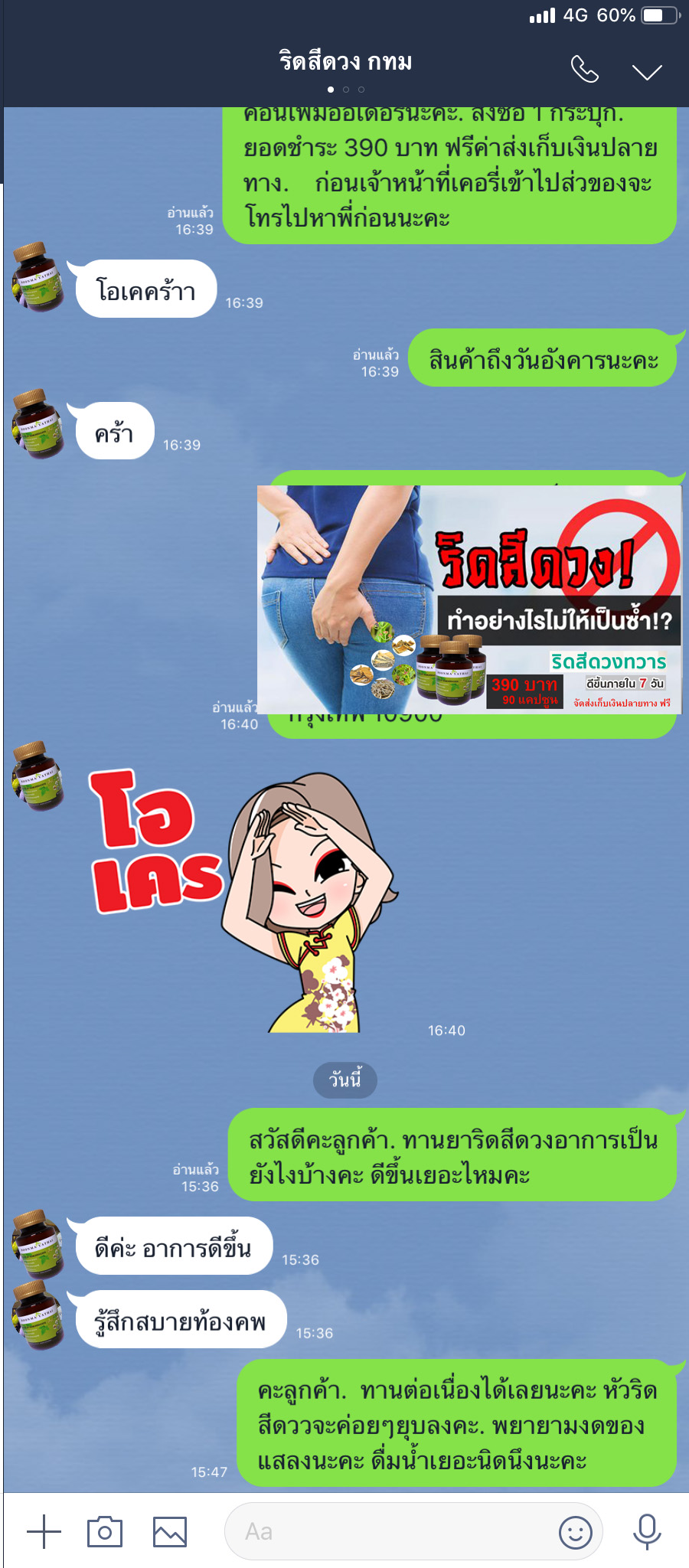Open the contact avatar beside โอเคคร้าา
The image size is (689, 1568).
38,277
